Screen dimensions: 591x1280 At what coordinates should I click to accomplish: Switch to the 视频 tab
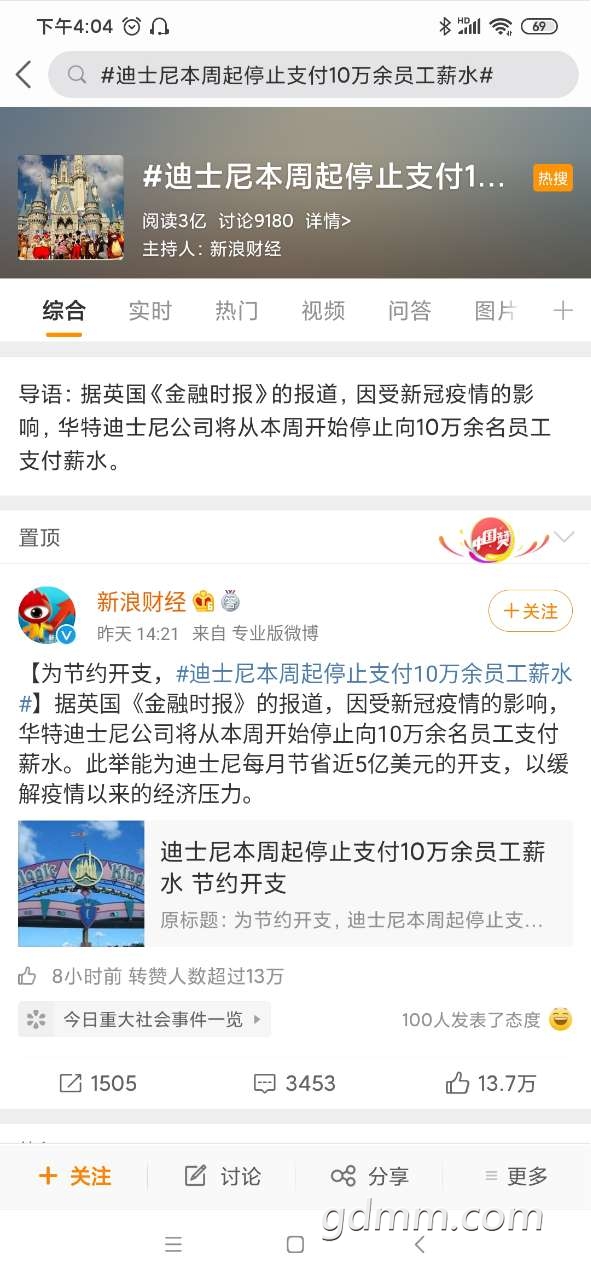(x=323, y=311)
